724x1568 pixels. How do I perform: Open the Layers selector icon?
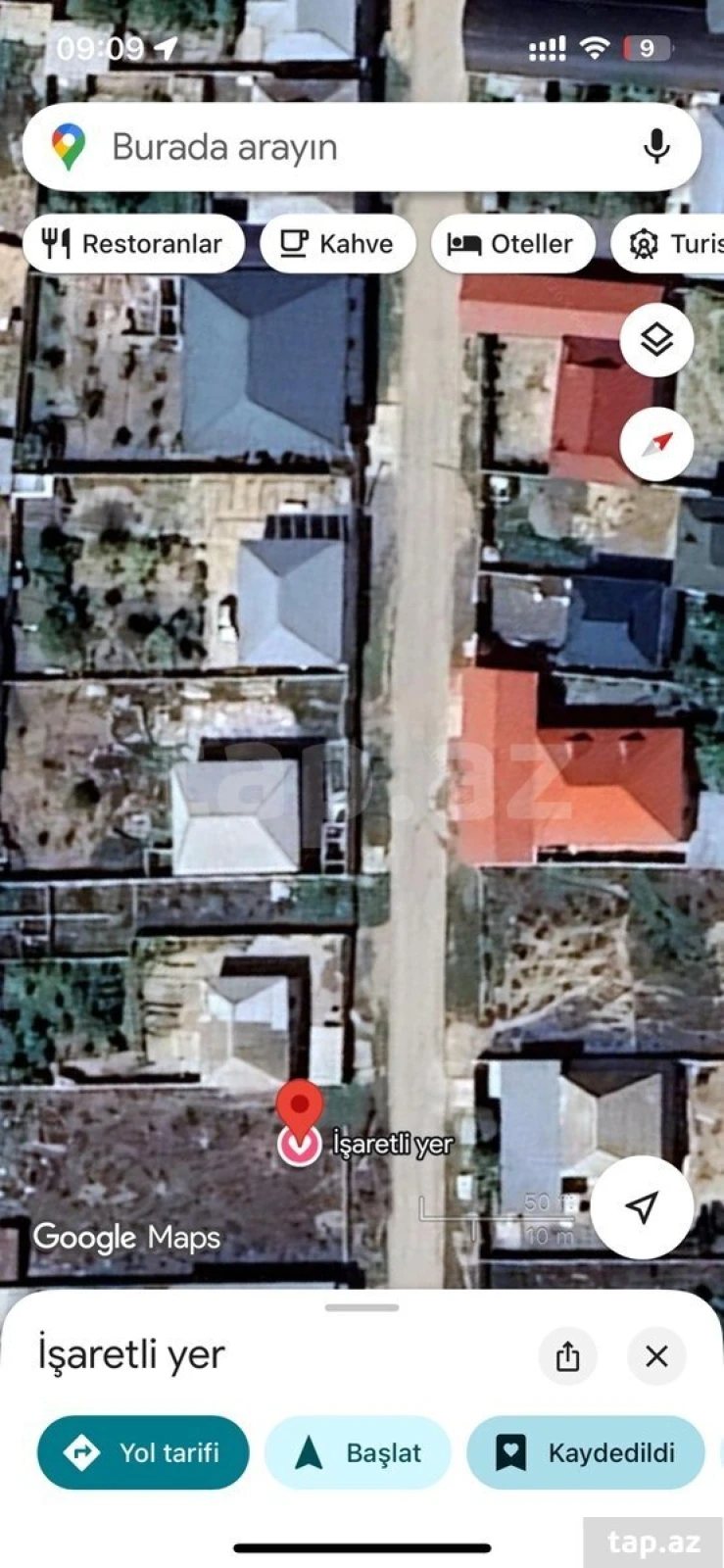(654, 339)
